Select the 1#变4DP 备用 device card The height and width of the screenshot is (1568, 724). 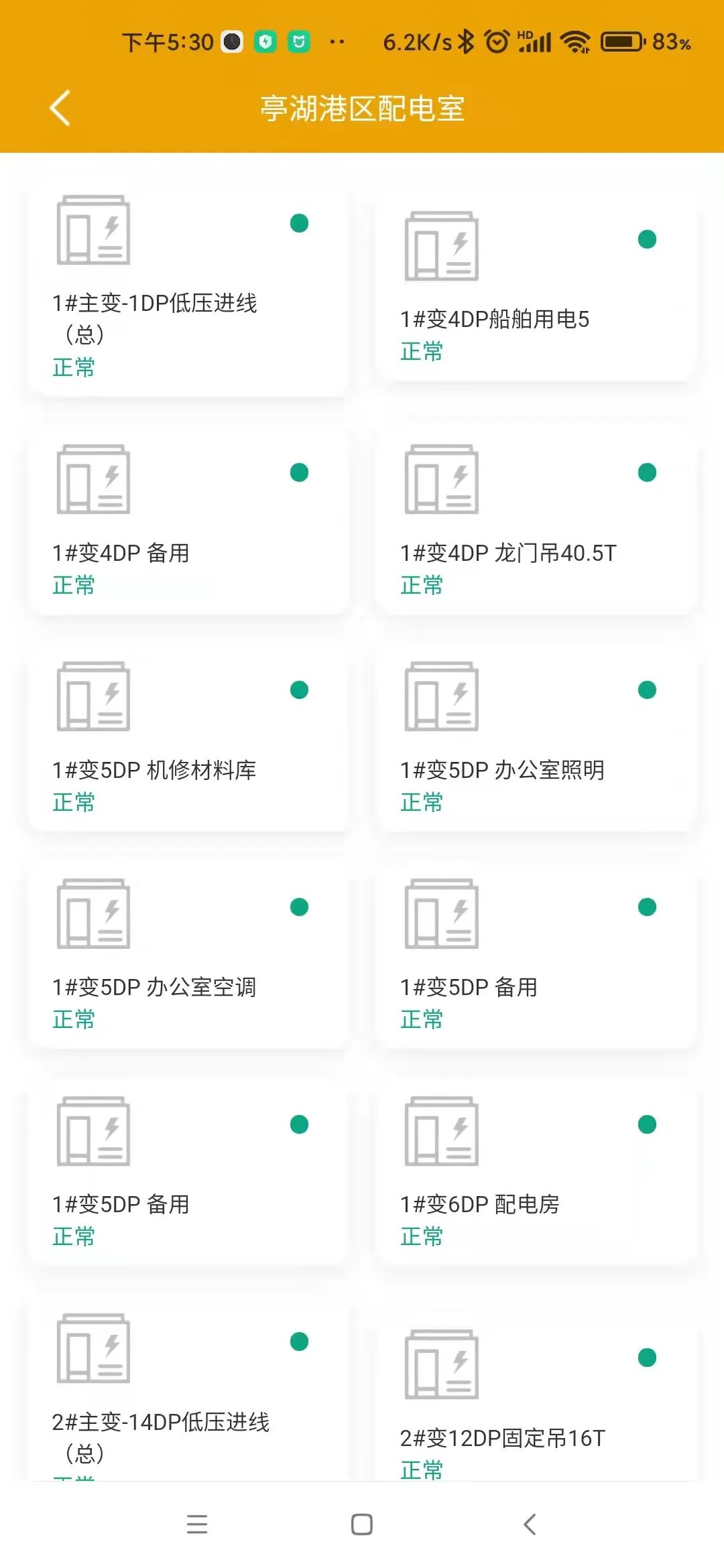pos(188,521)
